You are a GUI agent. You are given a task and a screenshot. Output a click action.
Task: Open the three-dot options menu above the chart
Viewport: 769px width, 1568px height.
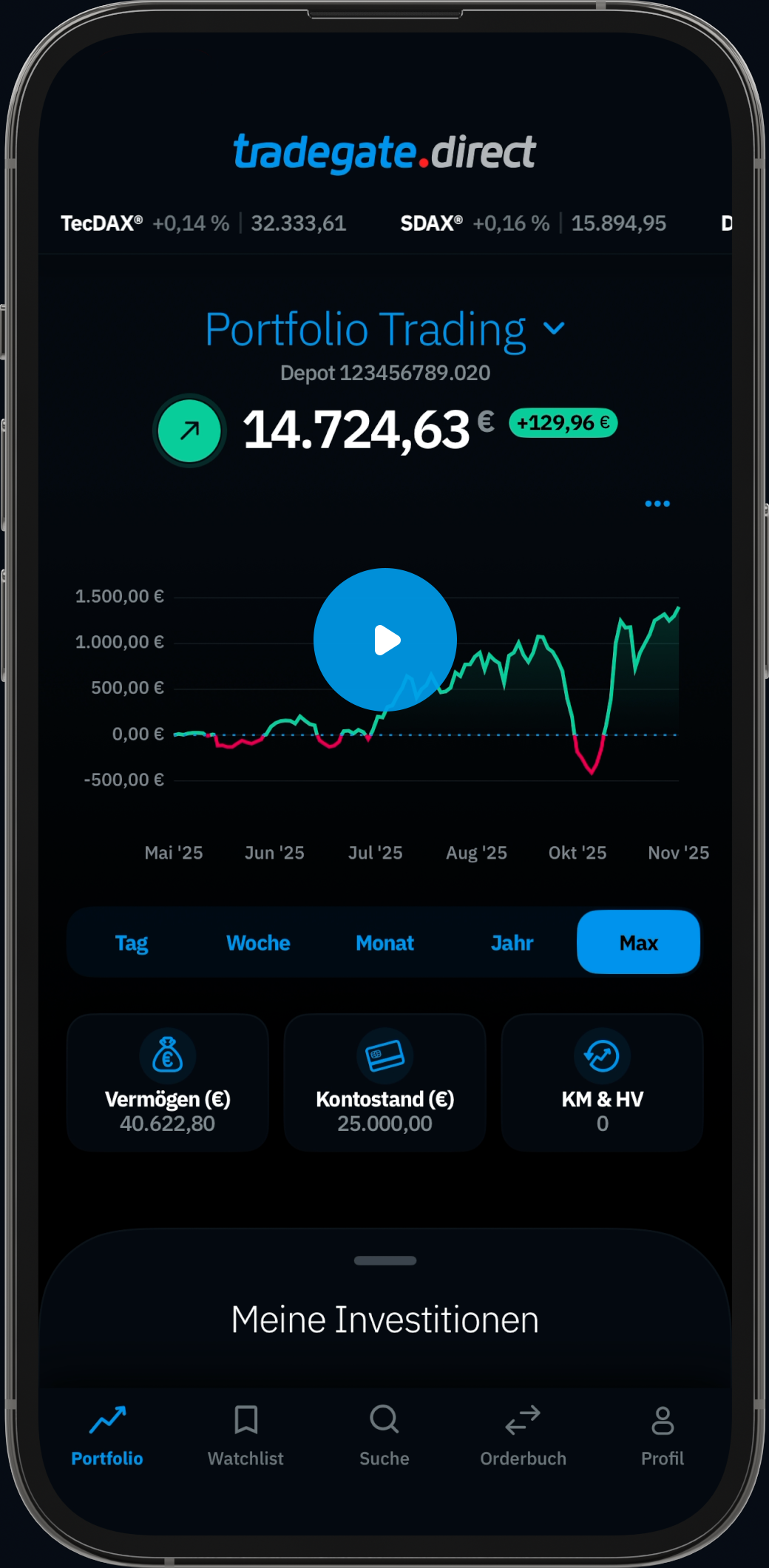(657, 503)
